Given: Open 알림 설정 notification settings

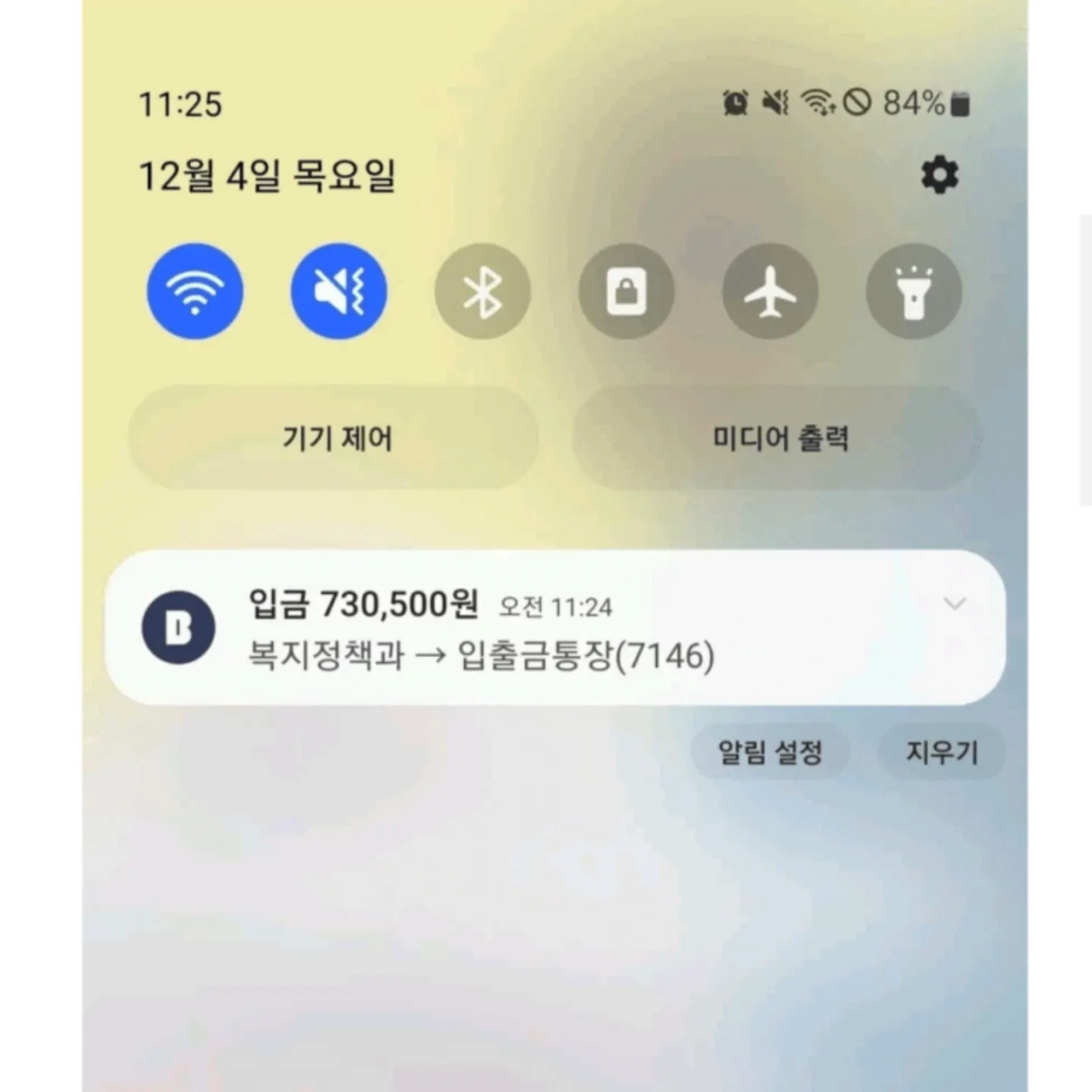Looking at the screenshot, I should (x=770, y=752).
